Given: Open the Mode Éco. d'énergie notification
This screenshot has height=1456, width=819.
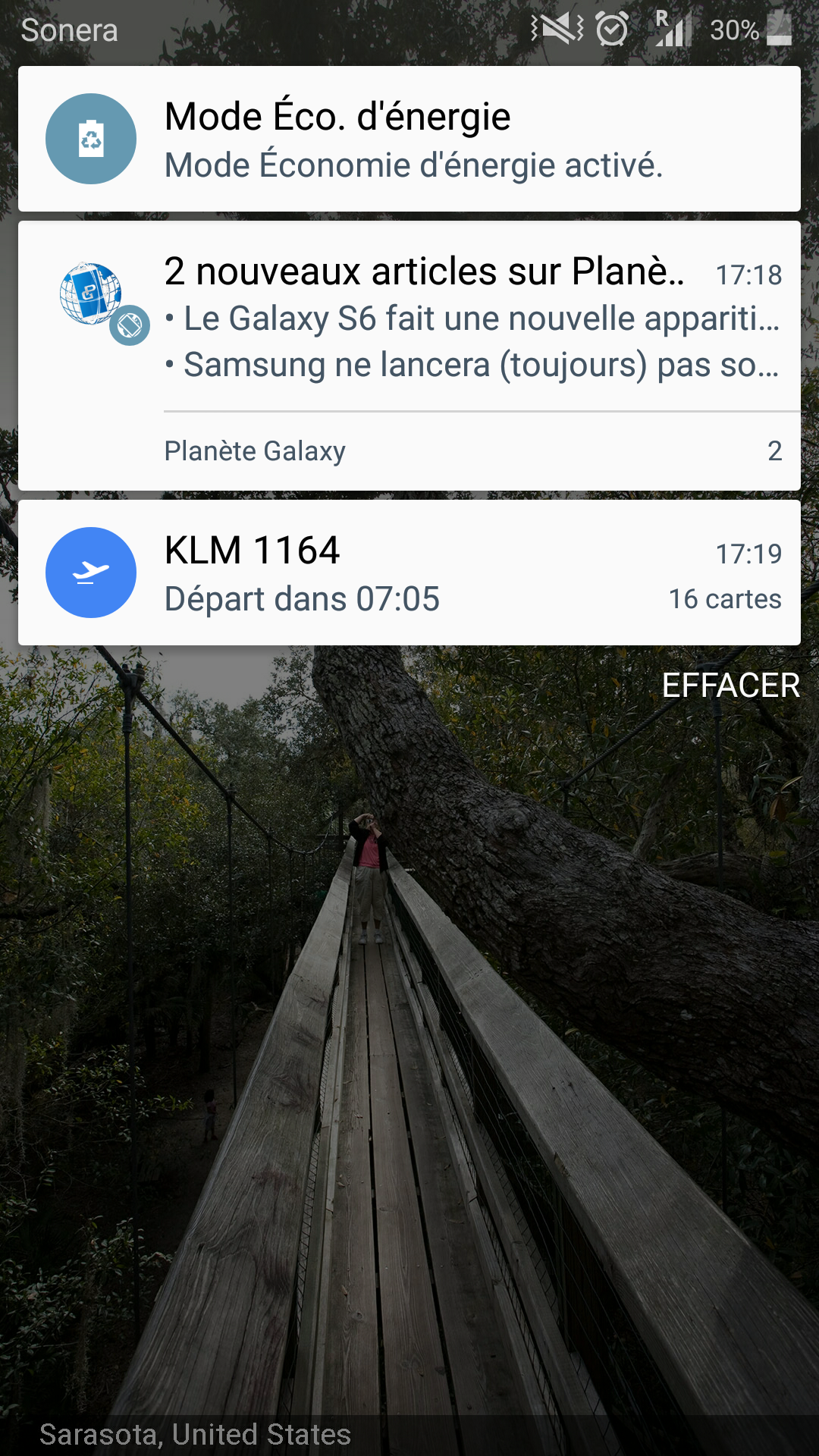Looking at the screenshot, I should point(409,139).
